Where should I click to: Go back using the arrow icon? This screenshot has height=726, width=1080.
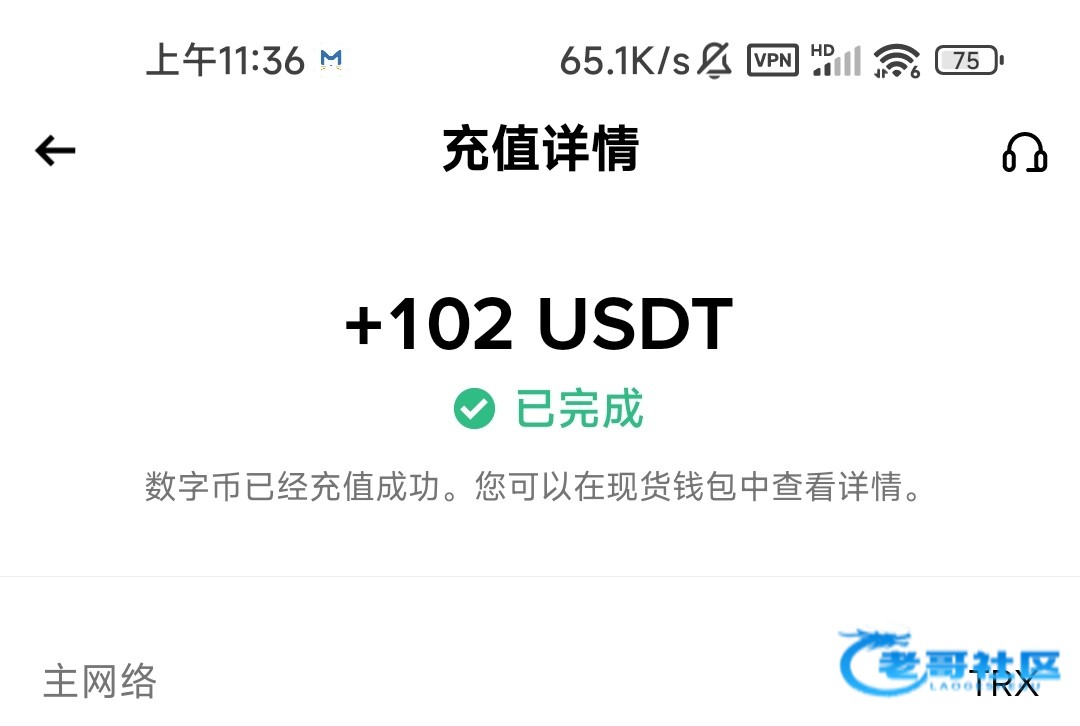pyautogui.click(x=55, y=151)
